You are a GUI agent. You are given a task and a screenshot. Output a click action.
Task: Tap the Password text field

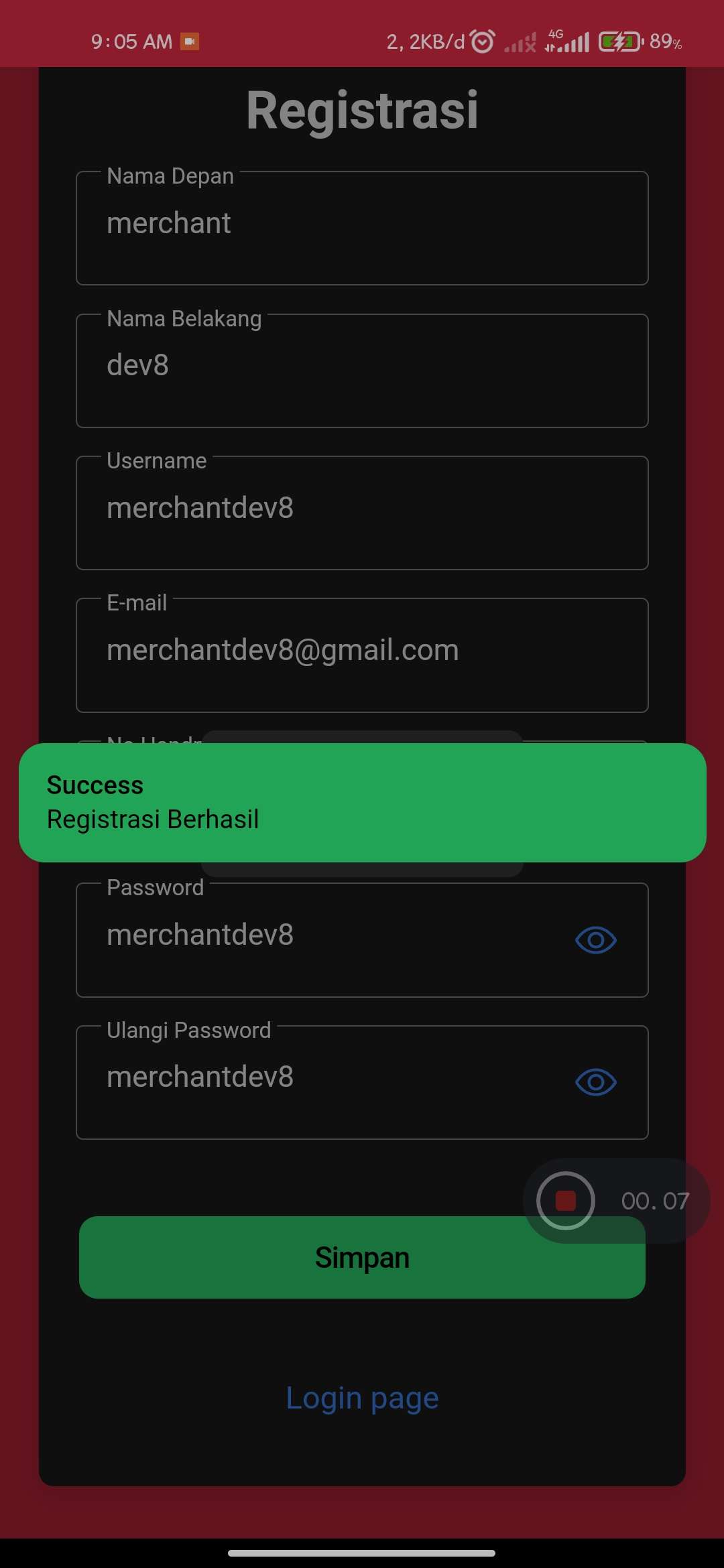(x=322, y=939)
